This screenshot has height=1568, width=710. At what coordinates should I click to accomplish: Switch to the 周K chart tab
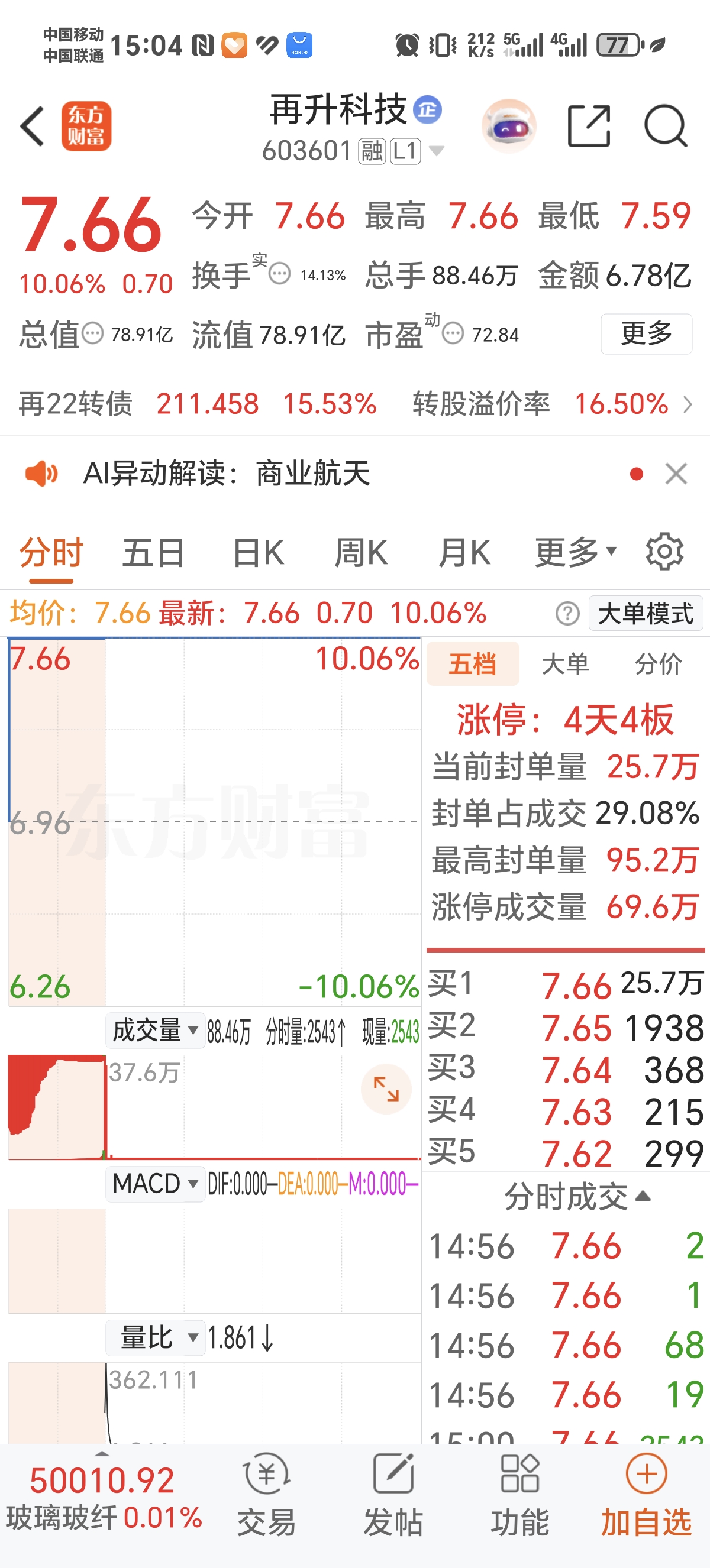point(361,553)
